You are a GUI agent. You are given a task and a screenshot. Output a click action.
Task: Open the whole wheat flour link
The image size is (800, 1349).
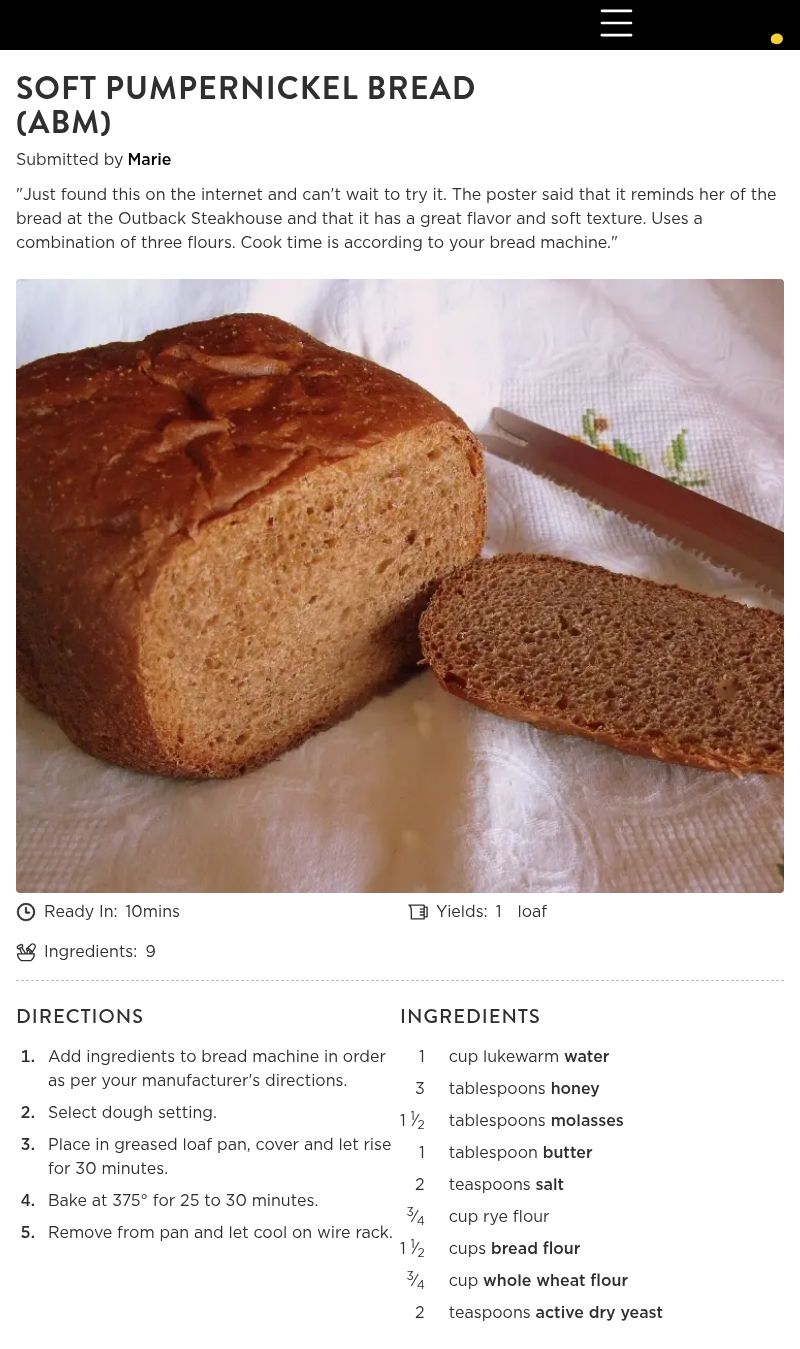tap(555, 1281)
